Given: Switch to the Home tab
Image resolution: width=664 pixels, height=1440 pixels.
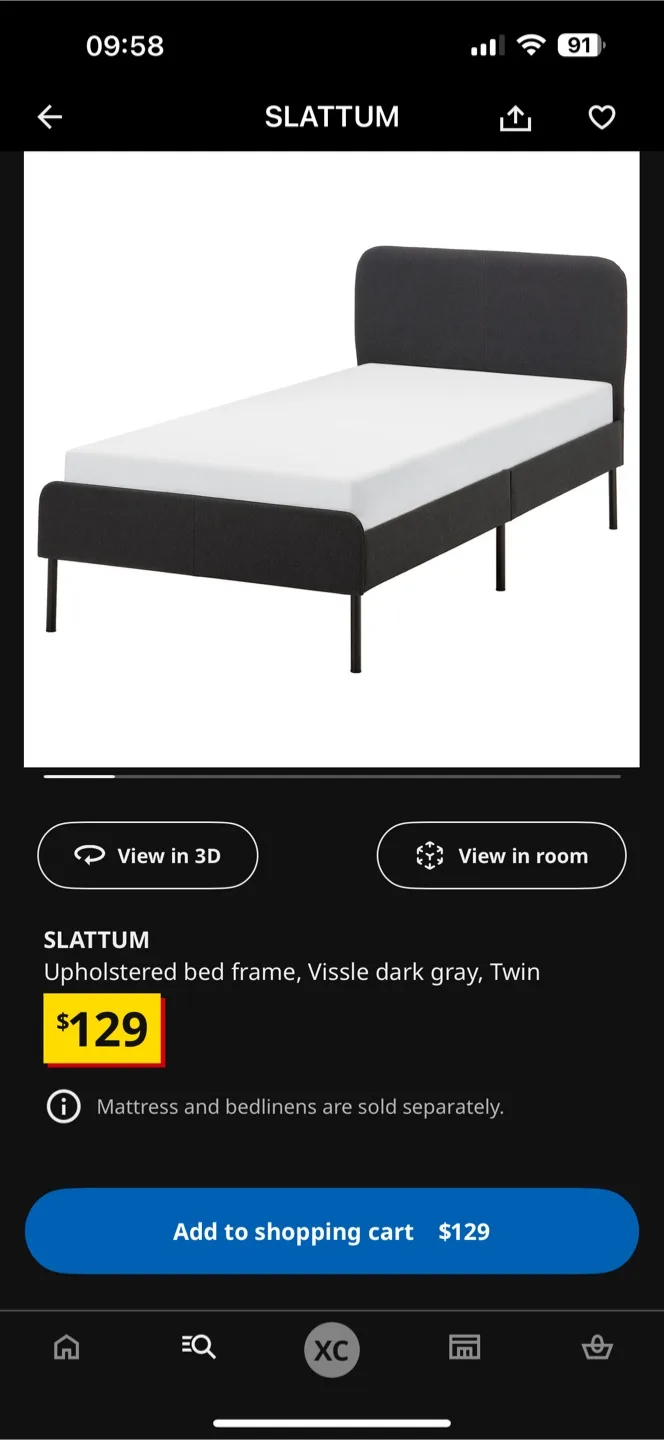Looking at the screenshot, I should (66, 1348).
